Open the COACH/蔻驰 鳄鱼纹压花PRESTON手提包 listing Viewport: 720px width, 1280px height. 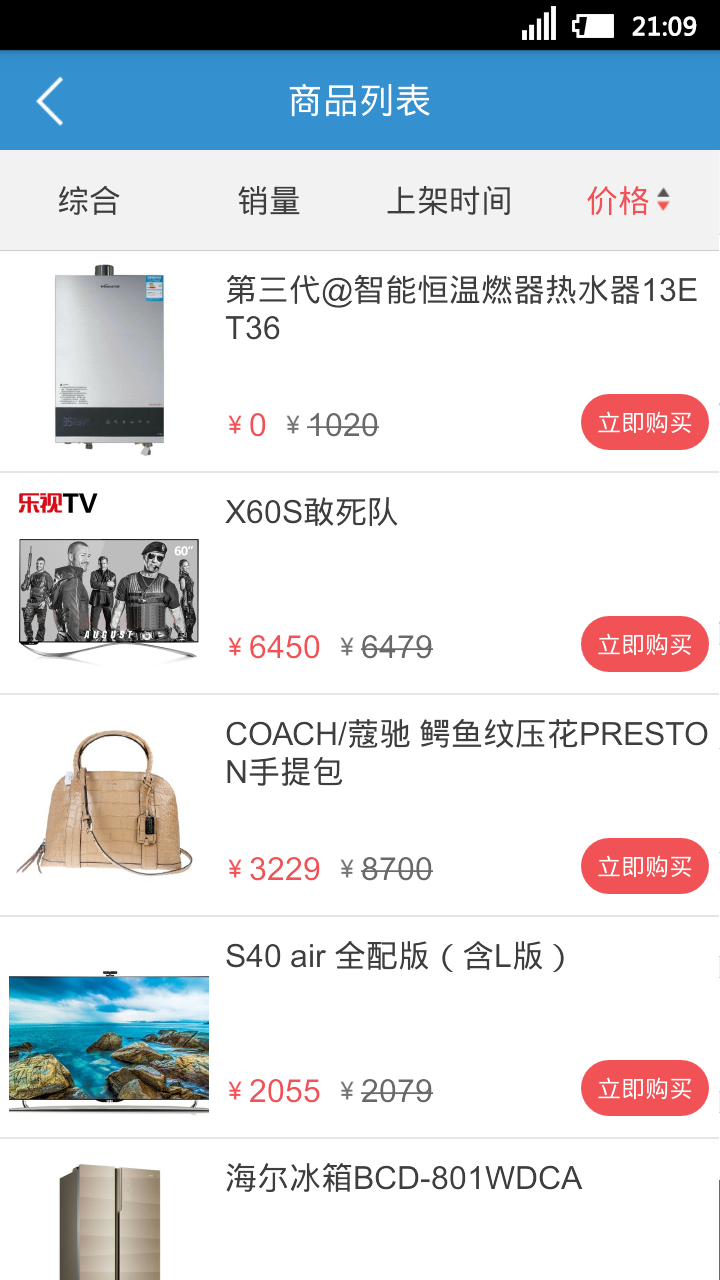tap(466, 752)
